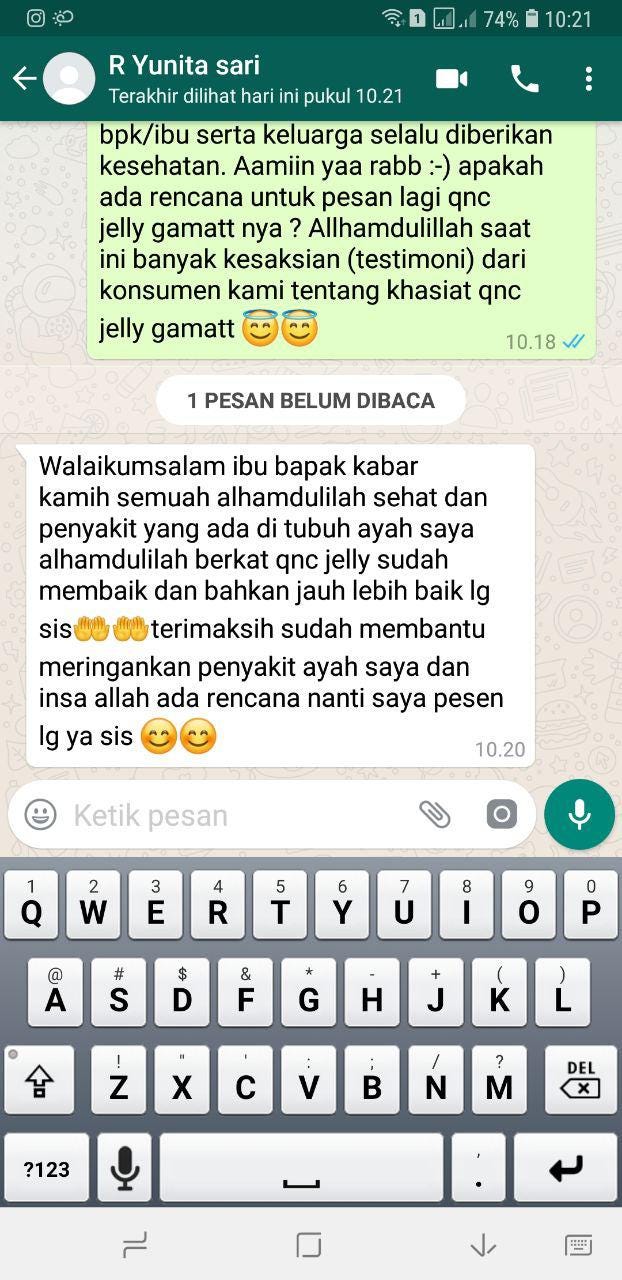Screen dimensions: 622x1280
Task: Hide the keyboard with the down arrow
Action: [x=483, y=1245]
